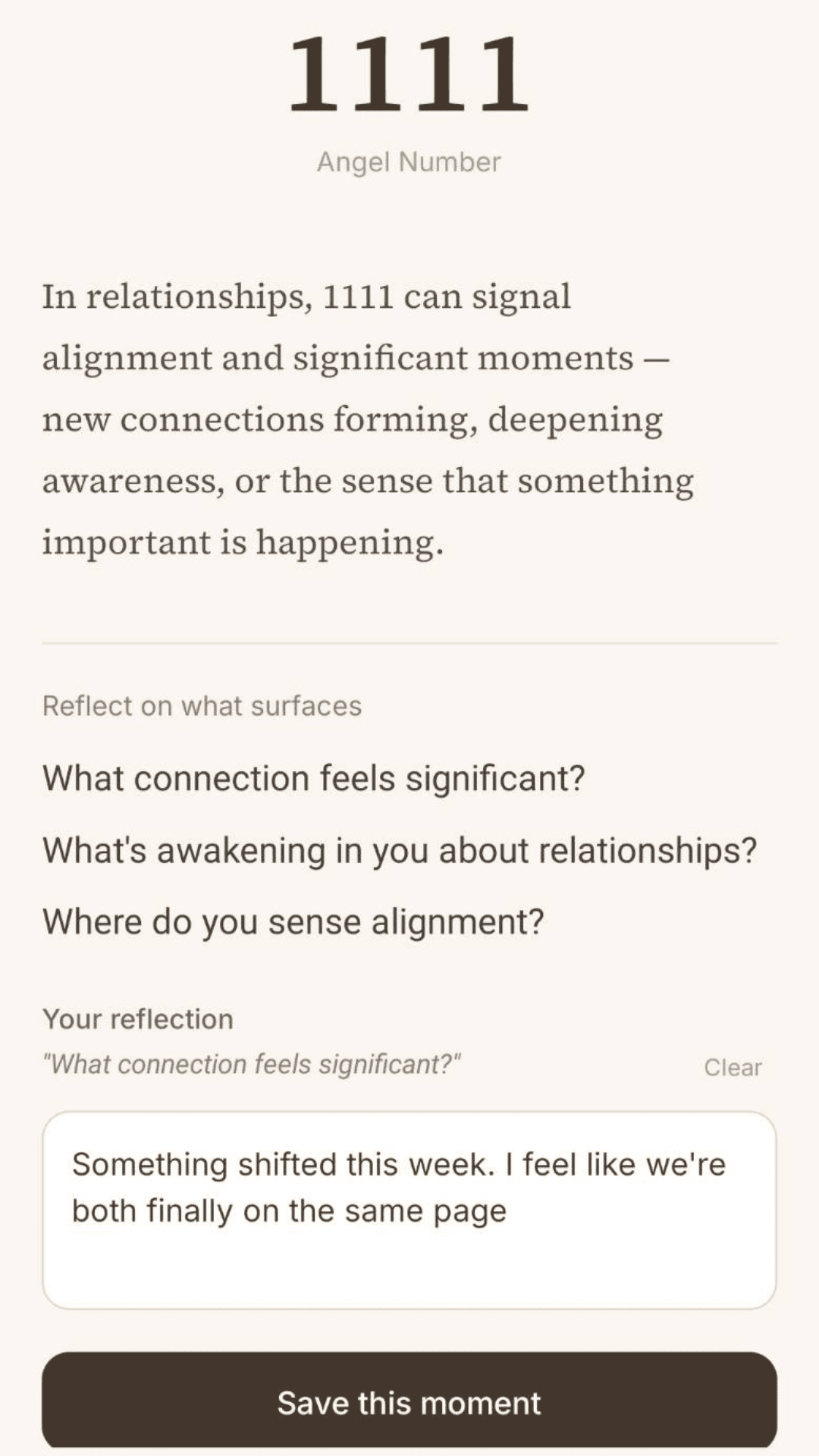Place cursor before "Something shifted" in reflection
Viewport: 819px width, 1456px height.
(x=73, y=1163)
